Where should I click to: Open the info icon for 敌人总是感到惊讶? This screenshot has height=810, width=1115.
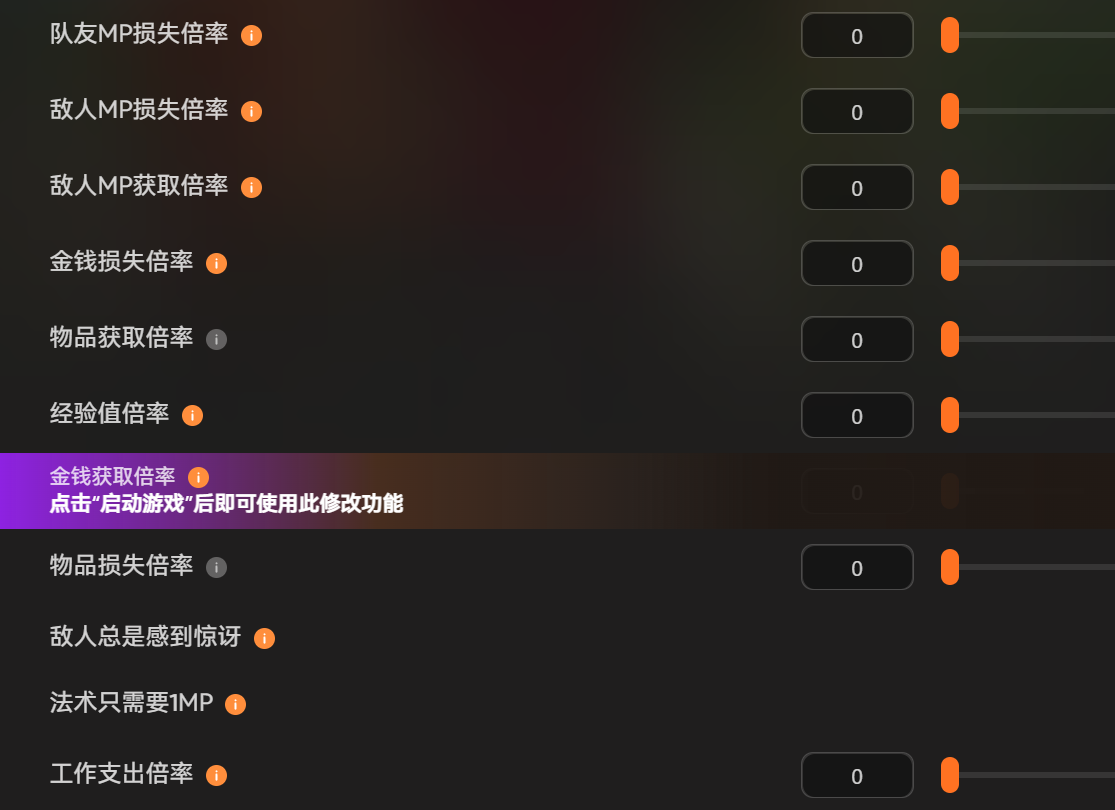tap(264, 639)
